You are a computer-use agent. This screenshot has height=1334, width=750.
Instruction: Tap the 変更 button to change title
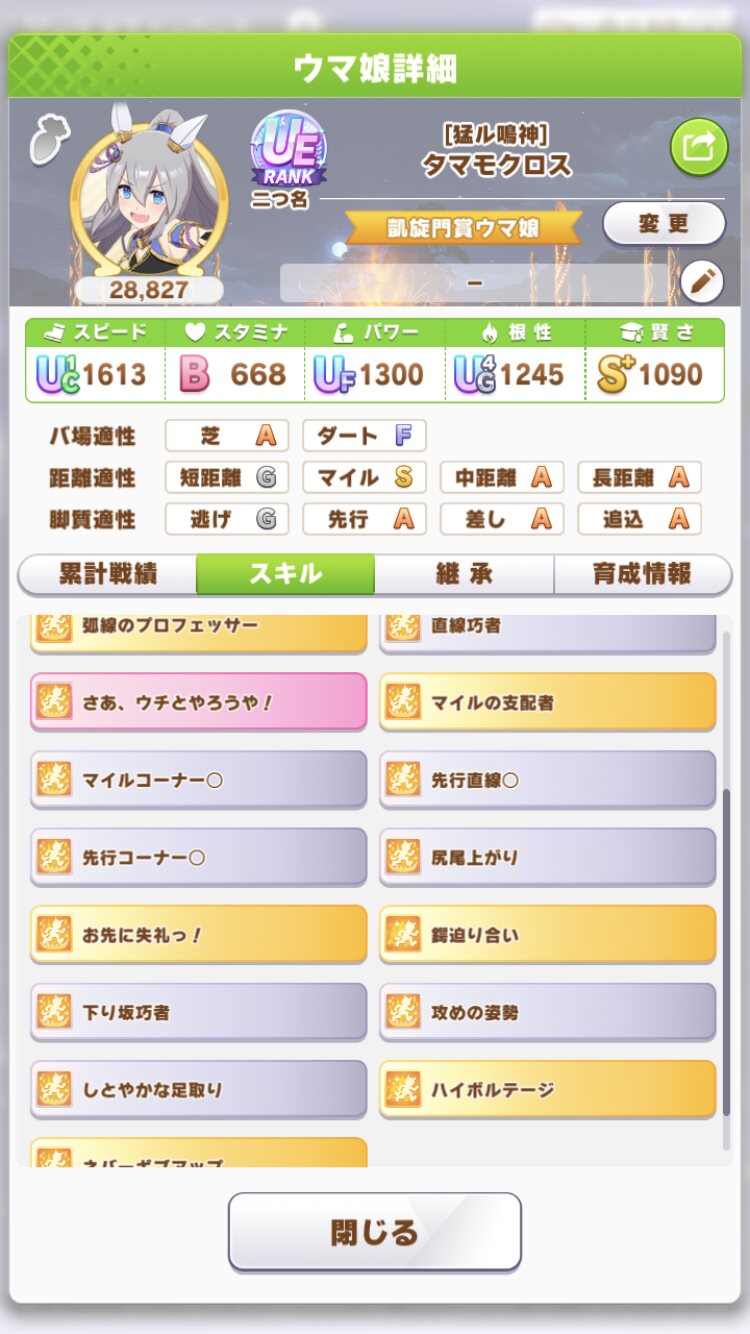pyautogui.click(x=664, y=223)
